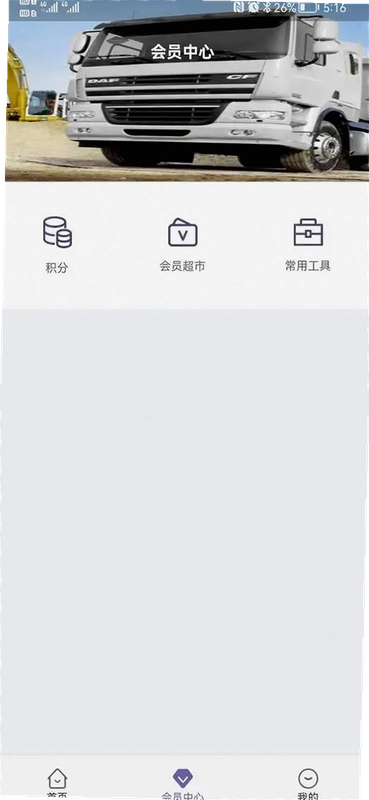
Task: Select the 会员中心 bottom tab
Action: tap(182, 784)
